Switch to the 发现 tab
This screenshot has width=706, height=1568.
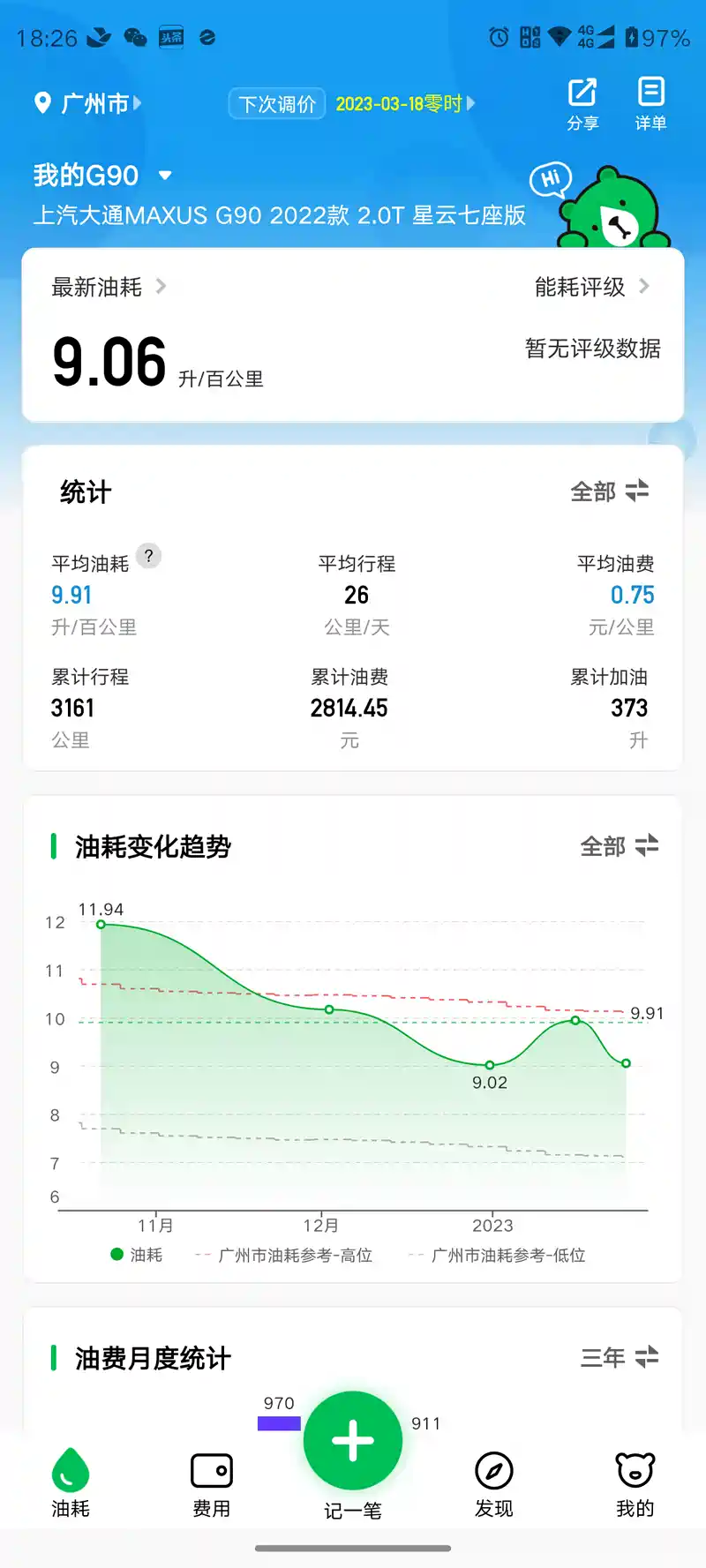494,1486
